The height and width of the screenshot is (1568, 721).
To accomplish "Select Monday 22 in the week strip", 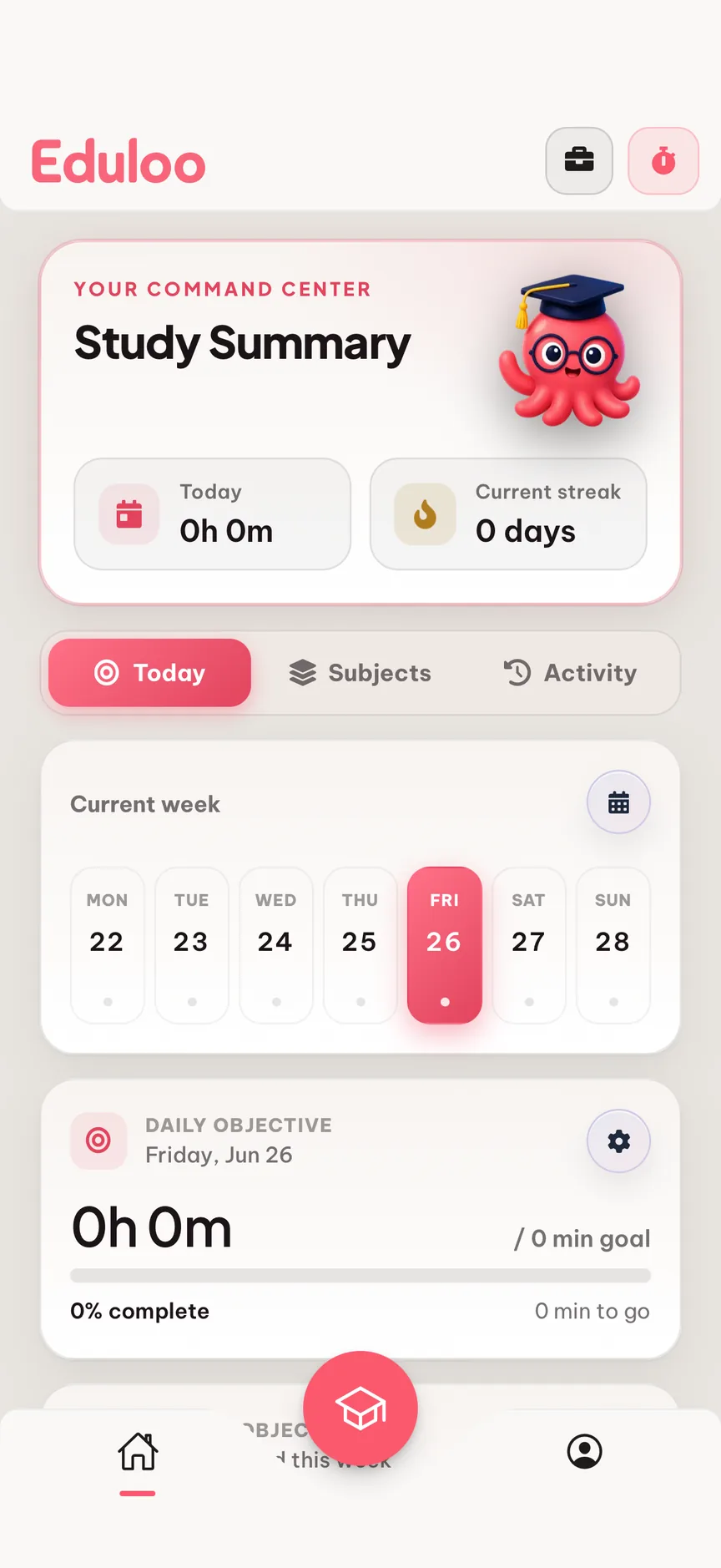I will point(108,945).
